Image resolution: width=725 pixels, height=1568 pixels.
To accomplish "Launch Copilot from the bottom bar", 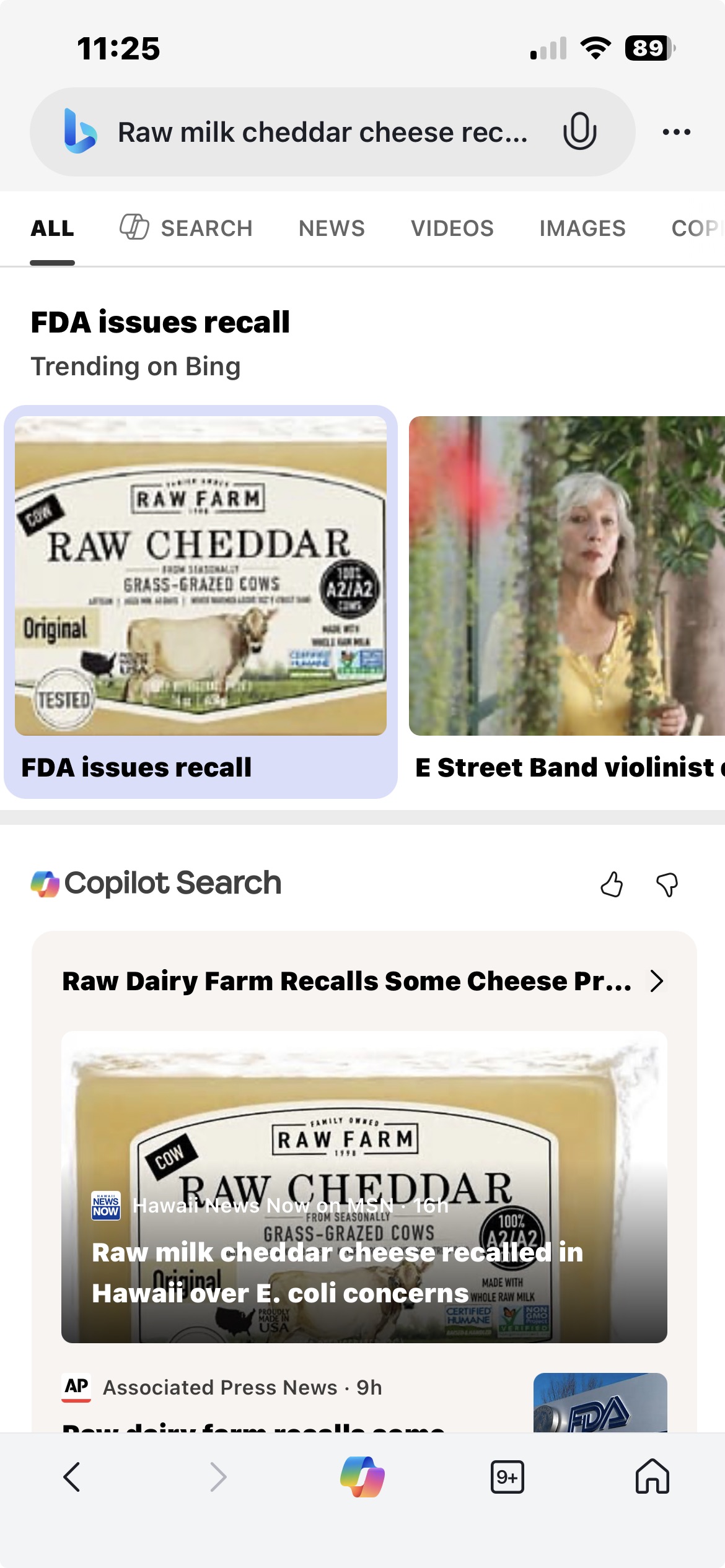I will pyautogui.click(x=362, y=1477).
